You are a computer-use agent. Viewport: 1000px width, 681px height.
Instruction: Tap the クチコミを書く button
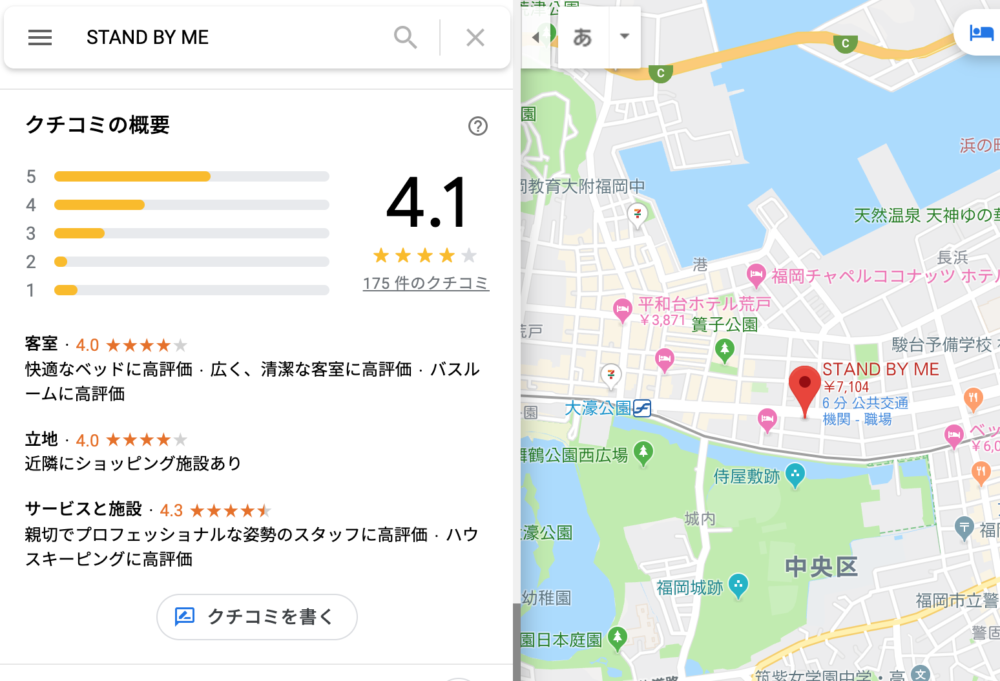[x=257, y=617]
